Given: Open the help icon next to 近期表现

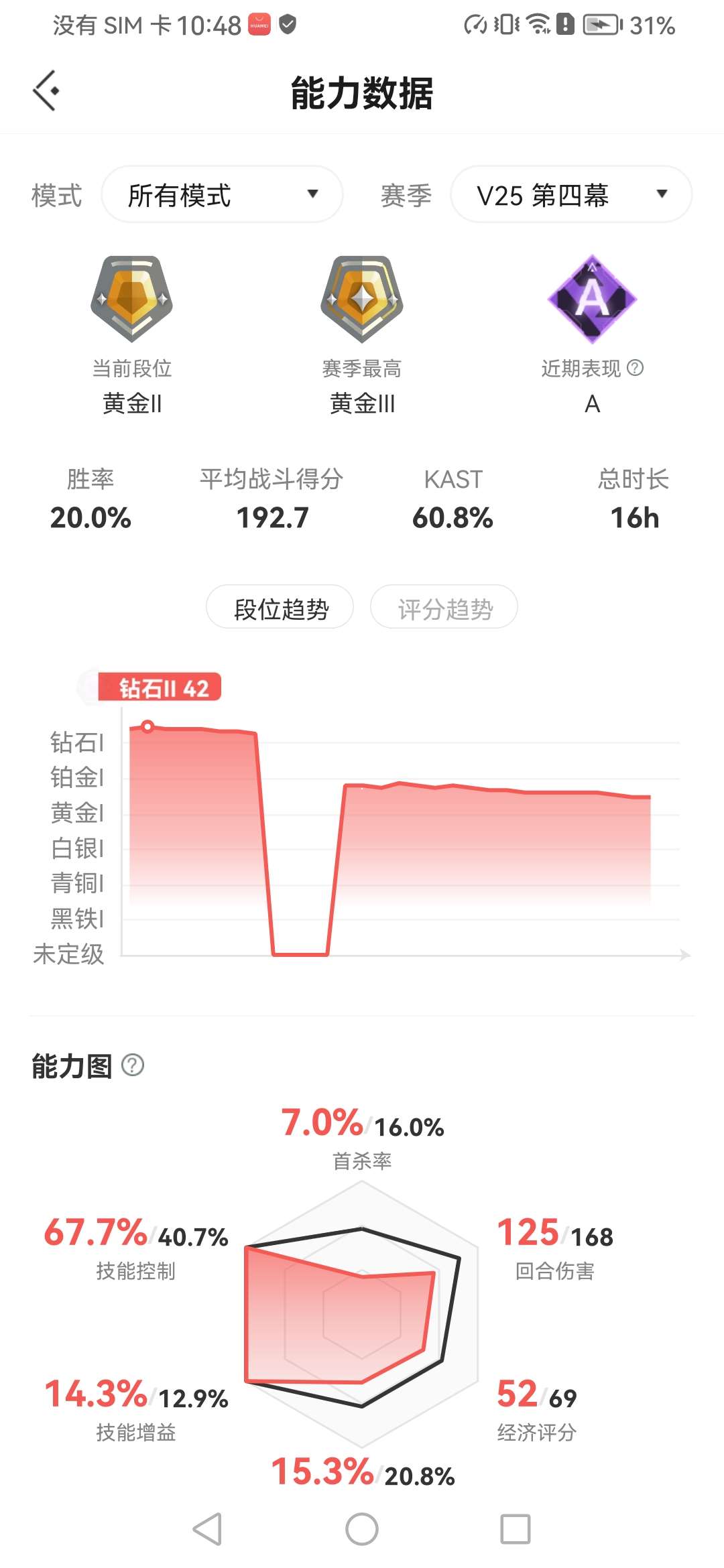Looking at the screenshot, I should tap(635, 367).
